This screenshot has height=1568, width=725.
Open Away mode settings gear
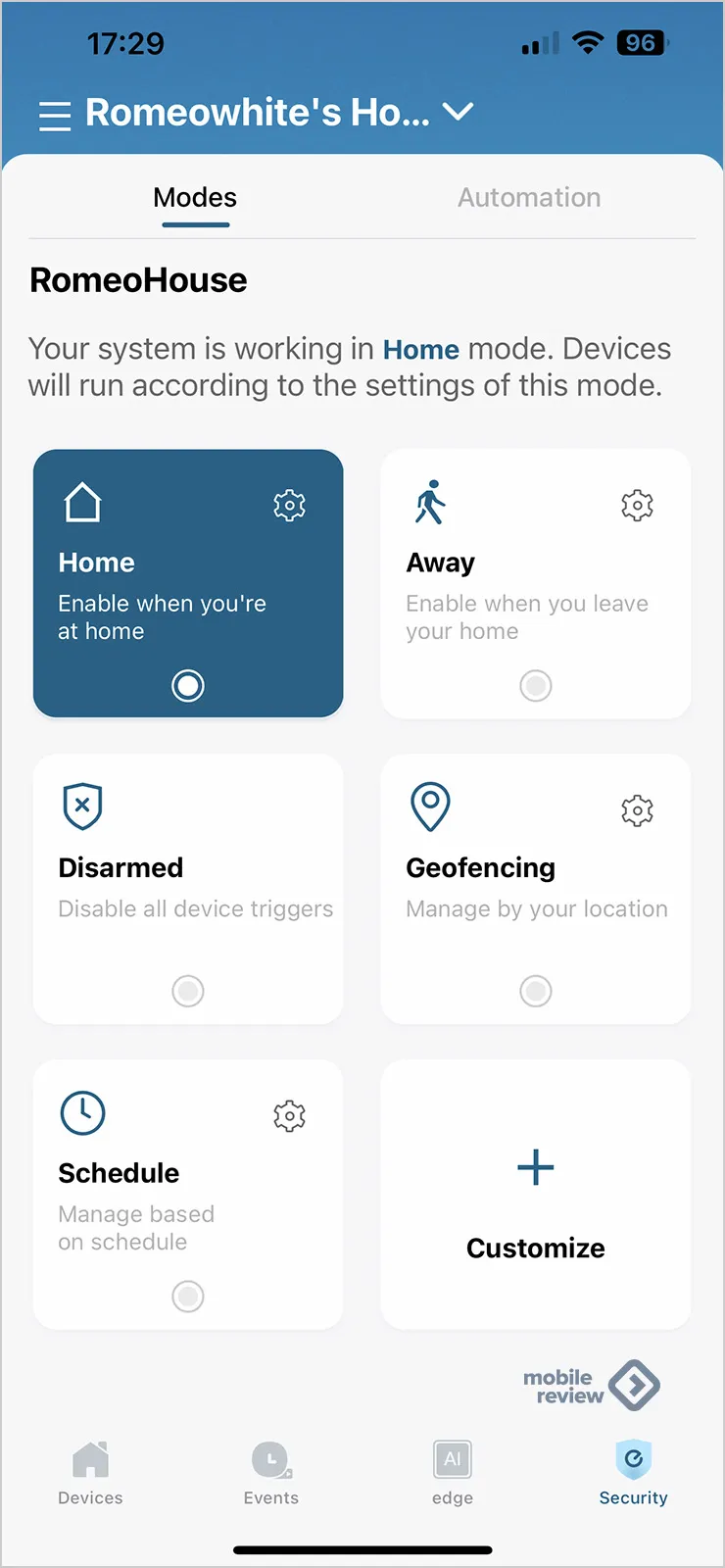coord(637,506)
